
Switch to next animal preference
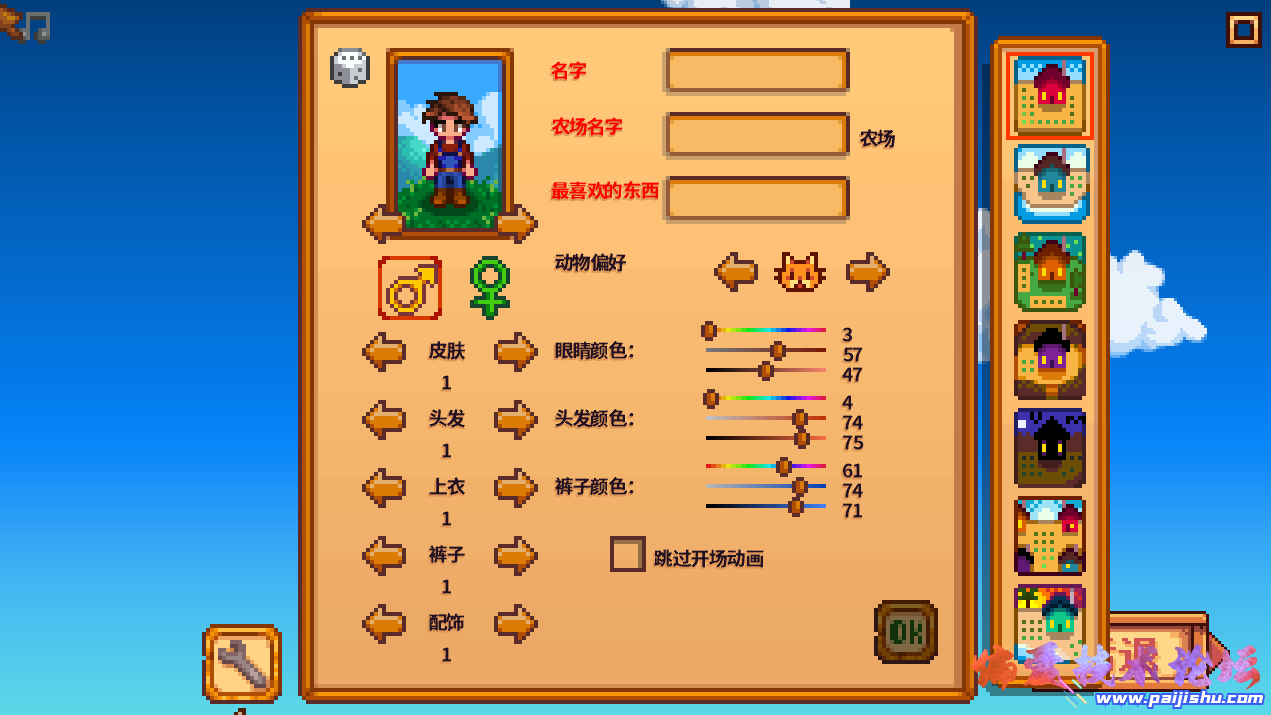pos(867,271)
